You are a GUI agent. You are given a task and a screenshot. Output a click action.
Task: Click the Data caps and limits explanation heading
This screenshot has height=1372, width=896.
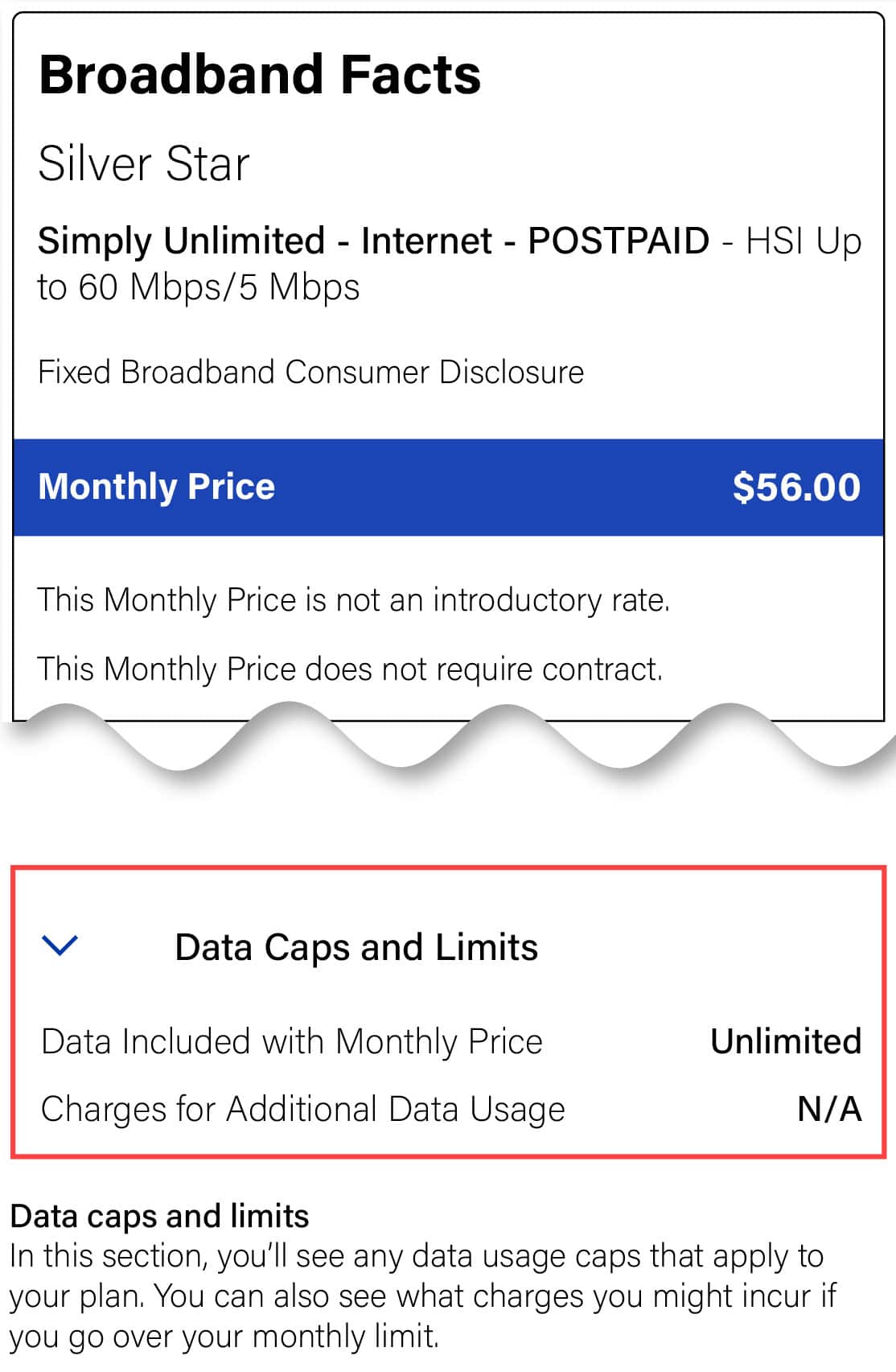point(158,1217)
